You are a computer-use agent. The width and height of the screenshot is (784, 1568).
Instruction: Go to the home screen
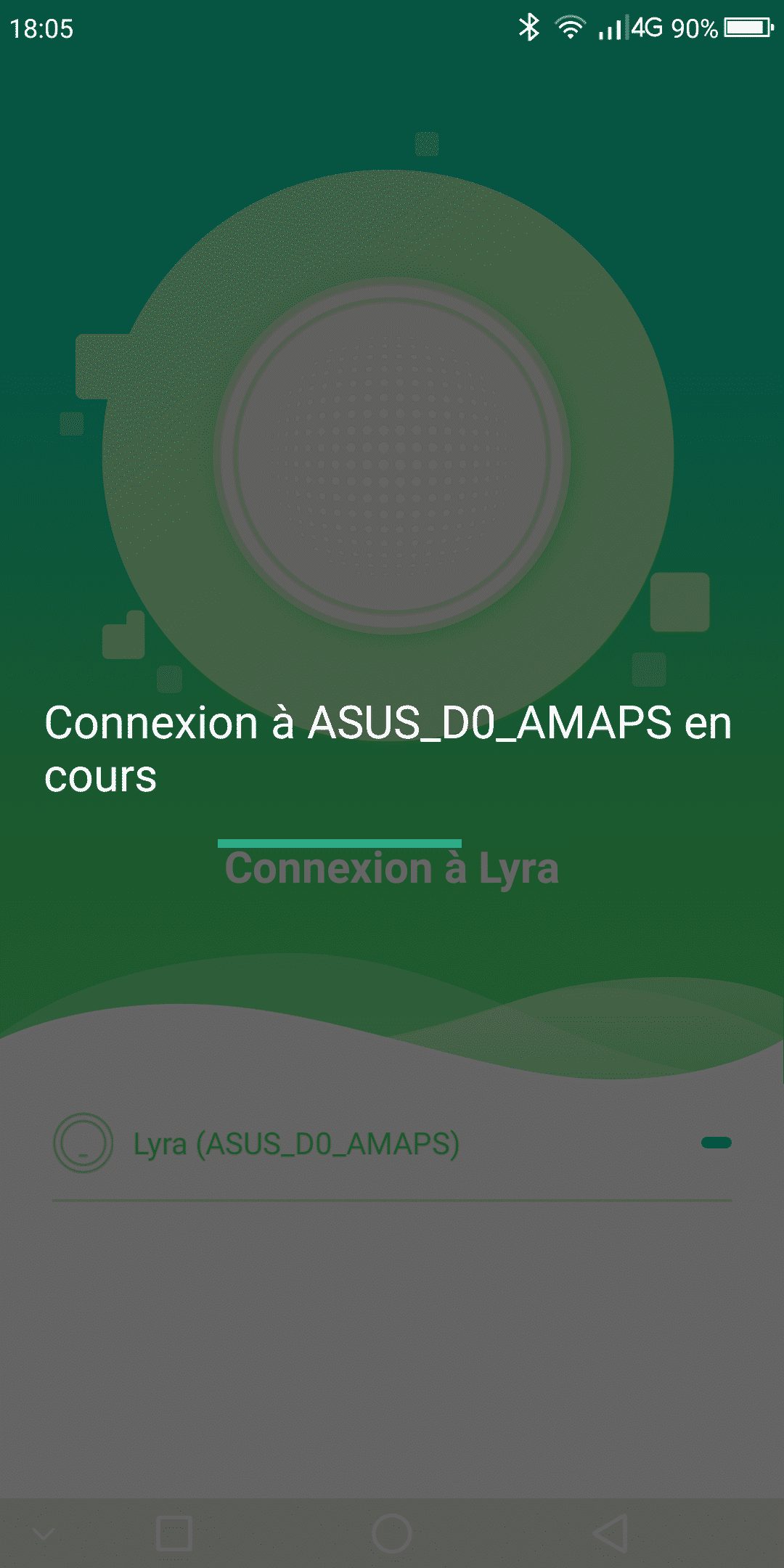click(392, 1533)
